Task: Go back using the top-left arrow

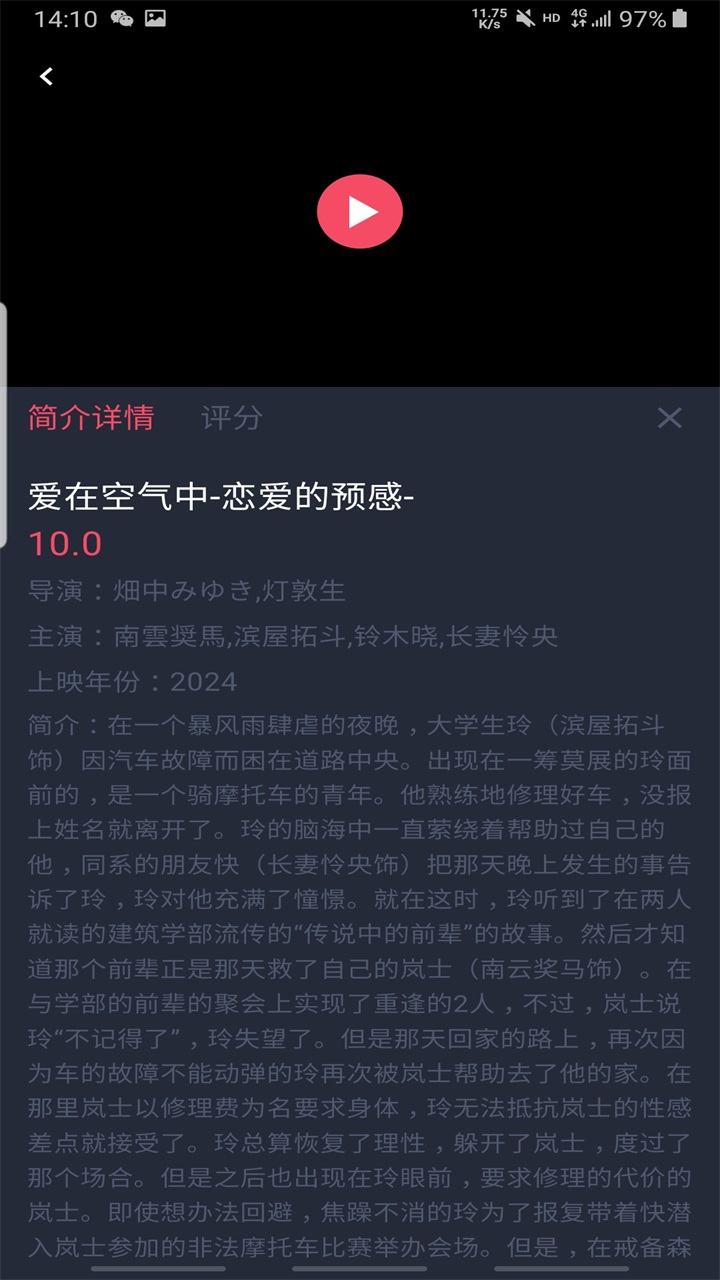Action: coord(46,76)
